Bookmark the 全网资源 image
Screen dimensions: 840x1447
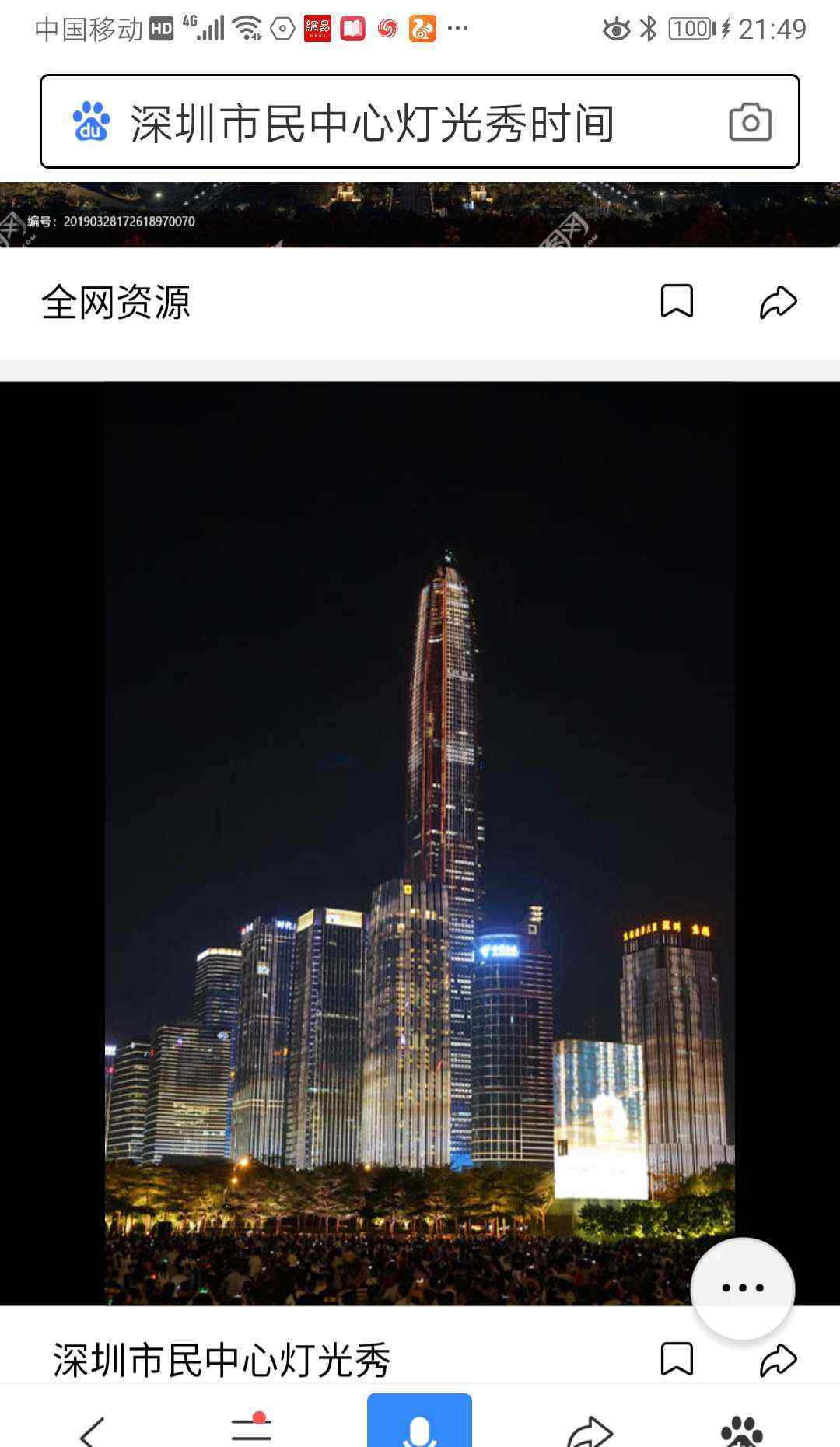pos(676,301)
